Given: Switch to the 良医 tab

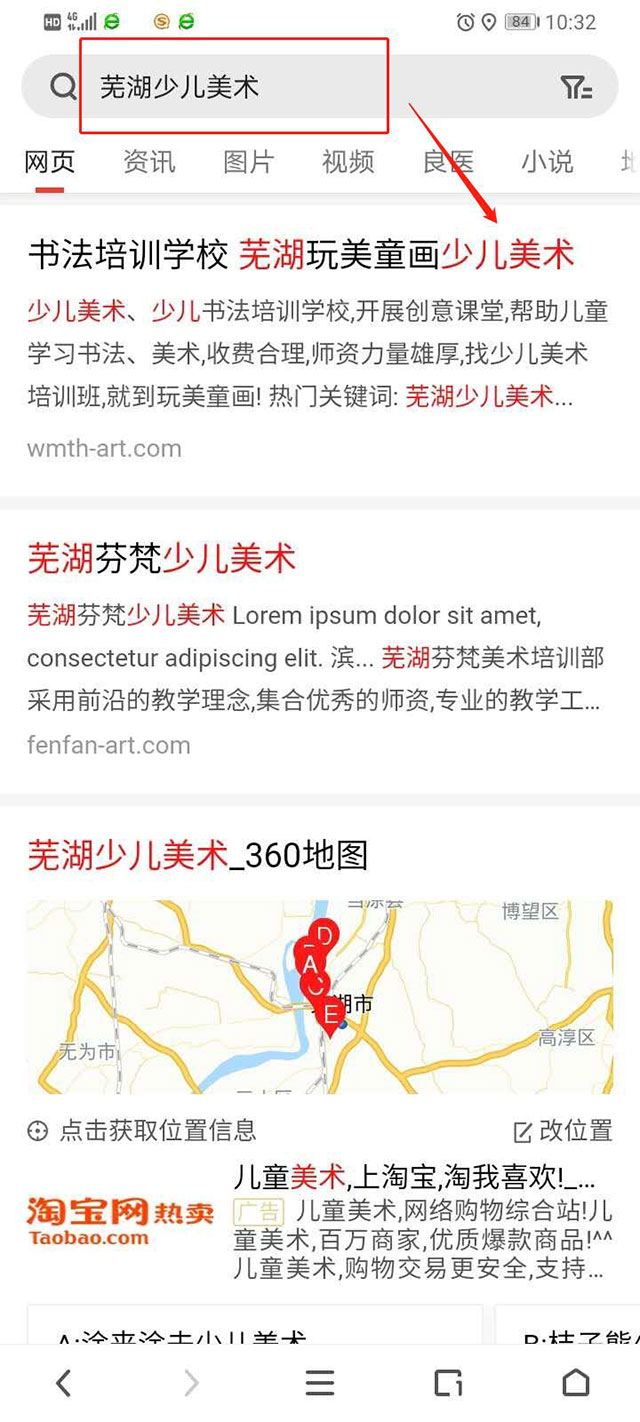Looking at the screenshot, I should click(448, 161).
